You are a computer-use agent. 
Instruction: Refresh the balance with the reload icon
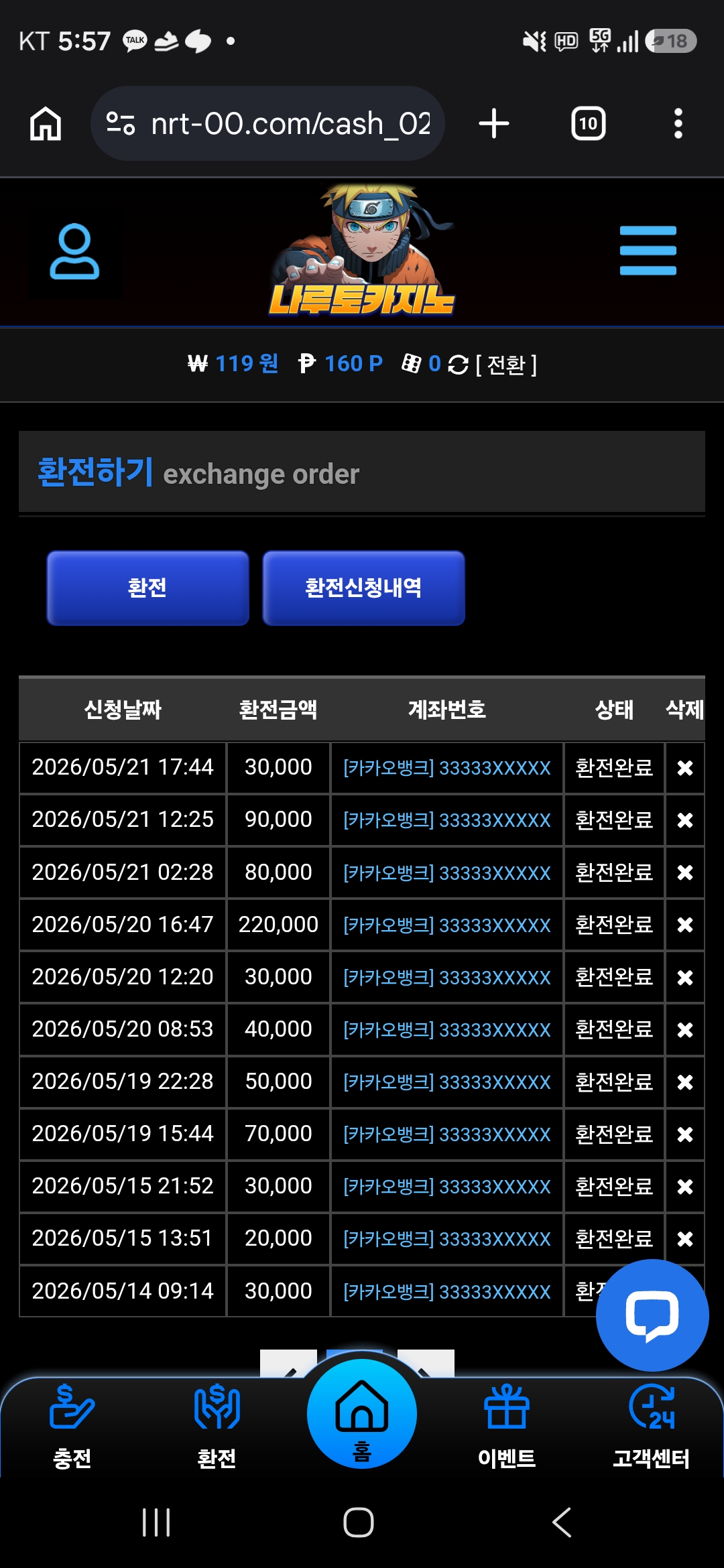(458, 365)
